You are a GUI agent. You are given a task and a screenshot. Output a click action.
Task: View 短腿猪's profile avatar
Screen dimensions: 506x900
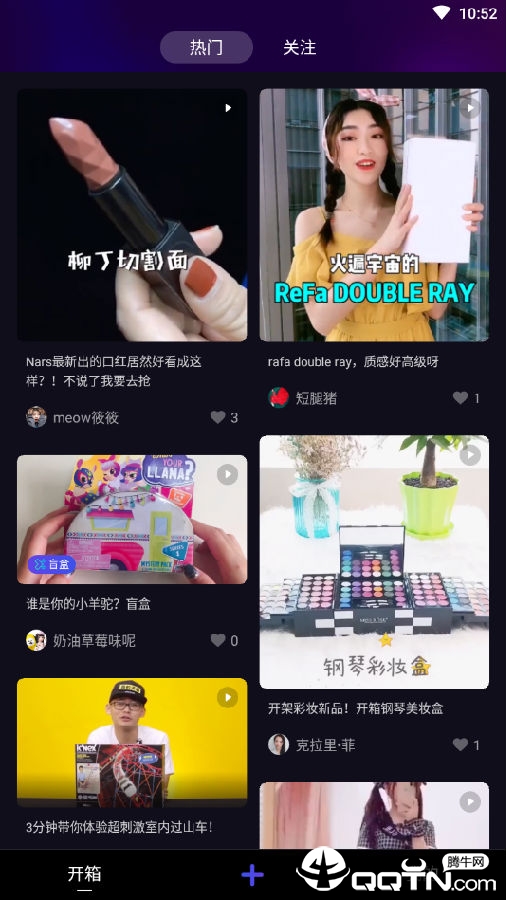click(x=279, y=397)
